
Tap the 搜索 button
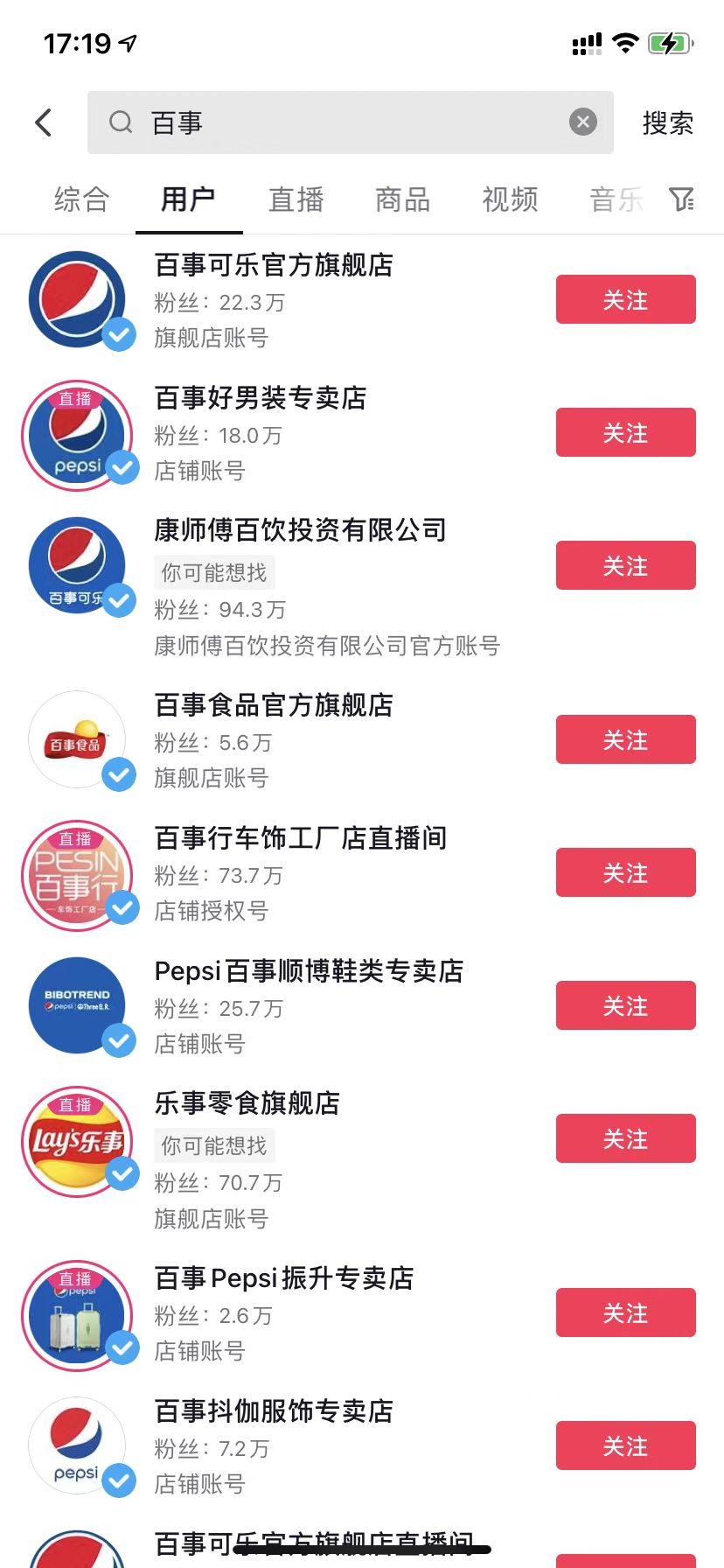coord(667,123)
